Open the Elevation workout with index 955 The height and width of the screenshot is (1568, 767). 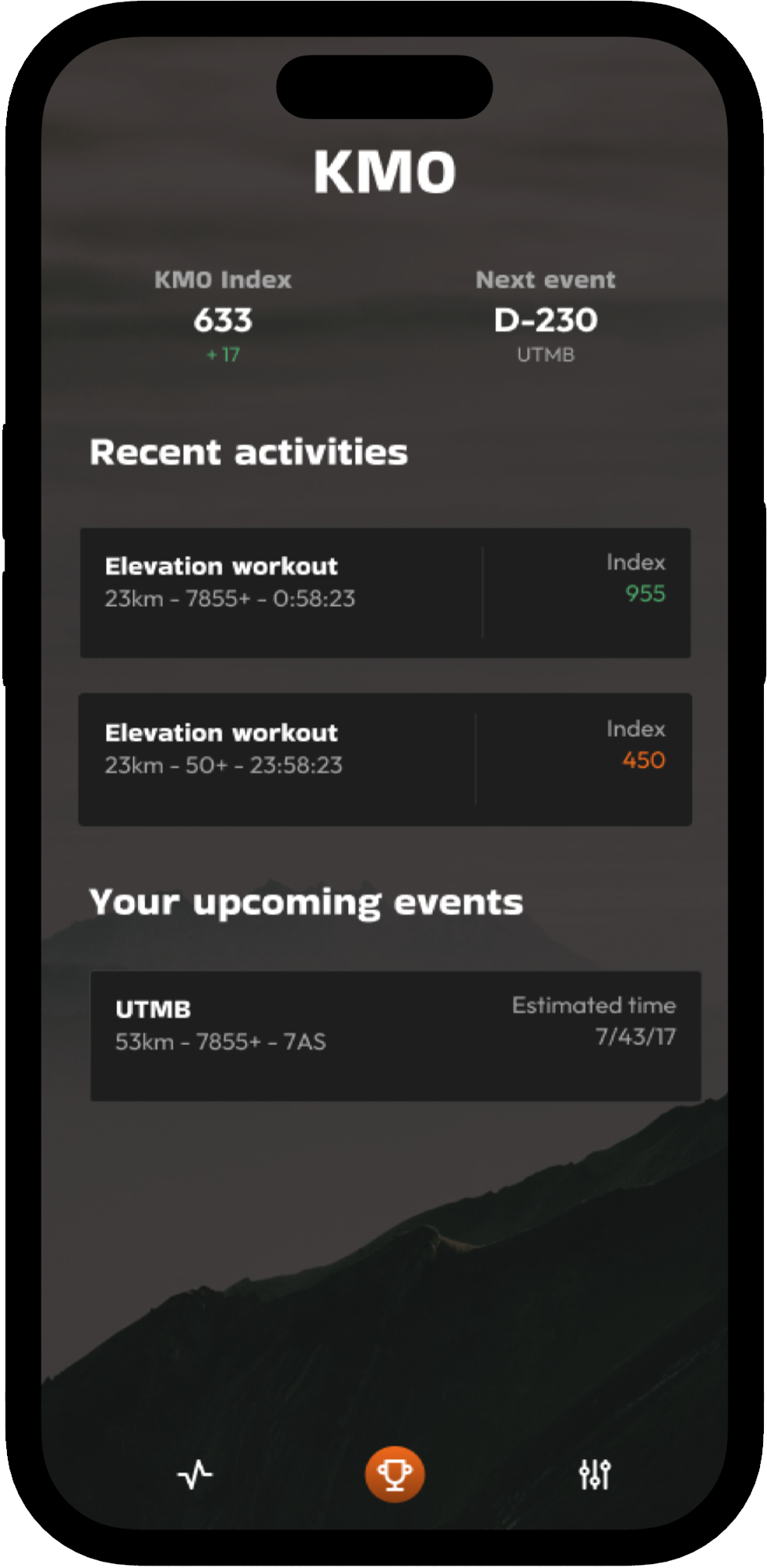point(384,593)
